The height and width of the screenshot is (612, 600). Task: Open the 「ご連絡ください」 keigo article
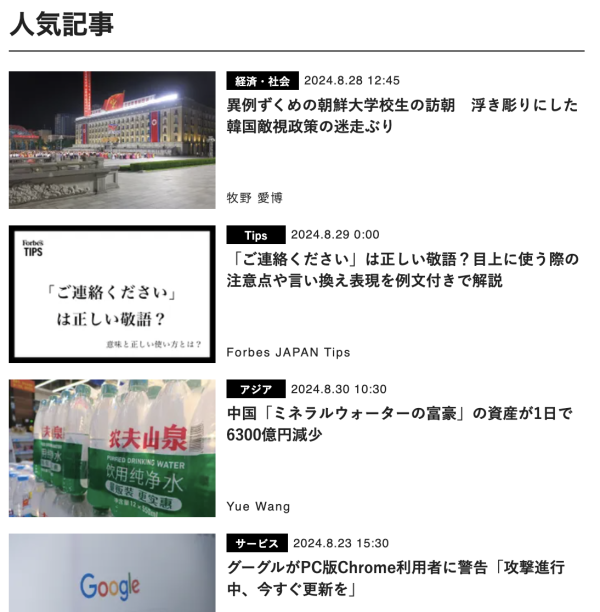[x=402, y=270]
